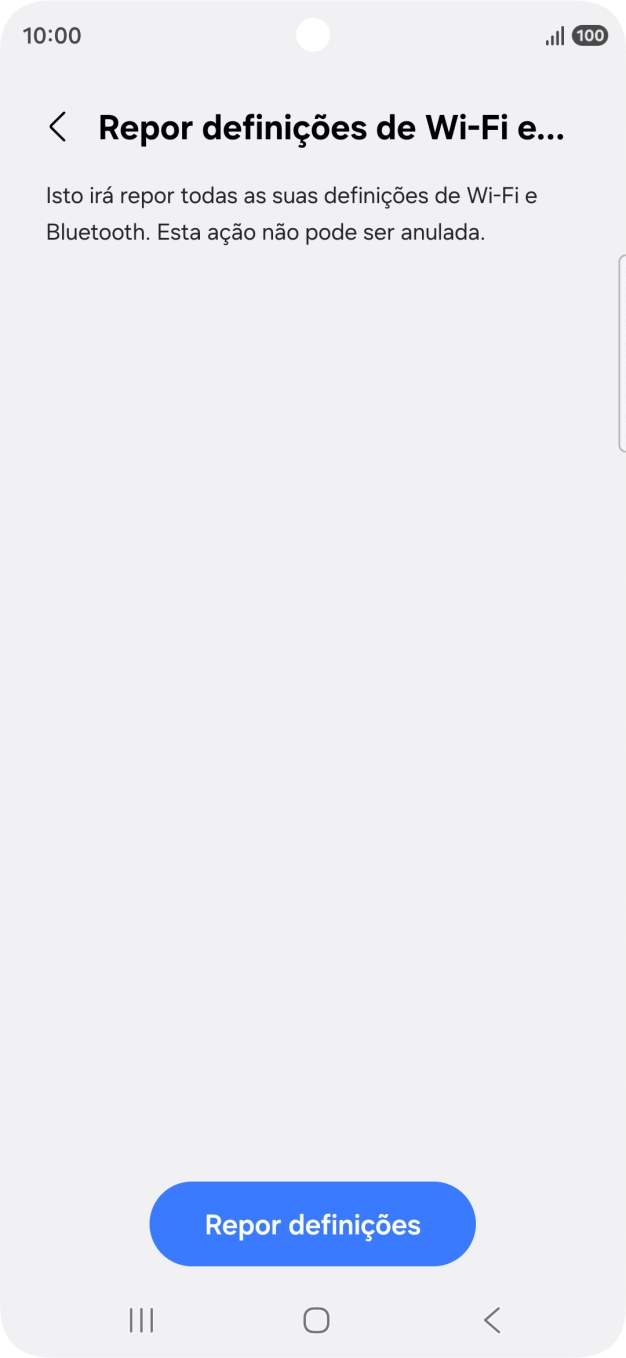The height and width of the screenshot is (1358, 626).
Task: Open recent apps from navigation bar
Action: pos(141,1320)
